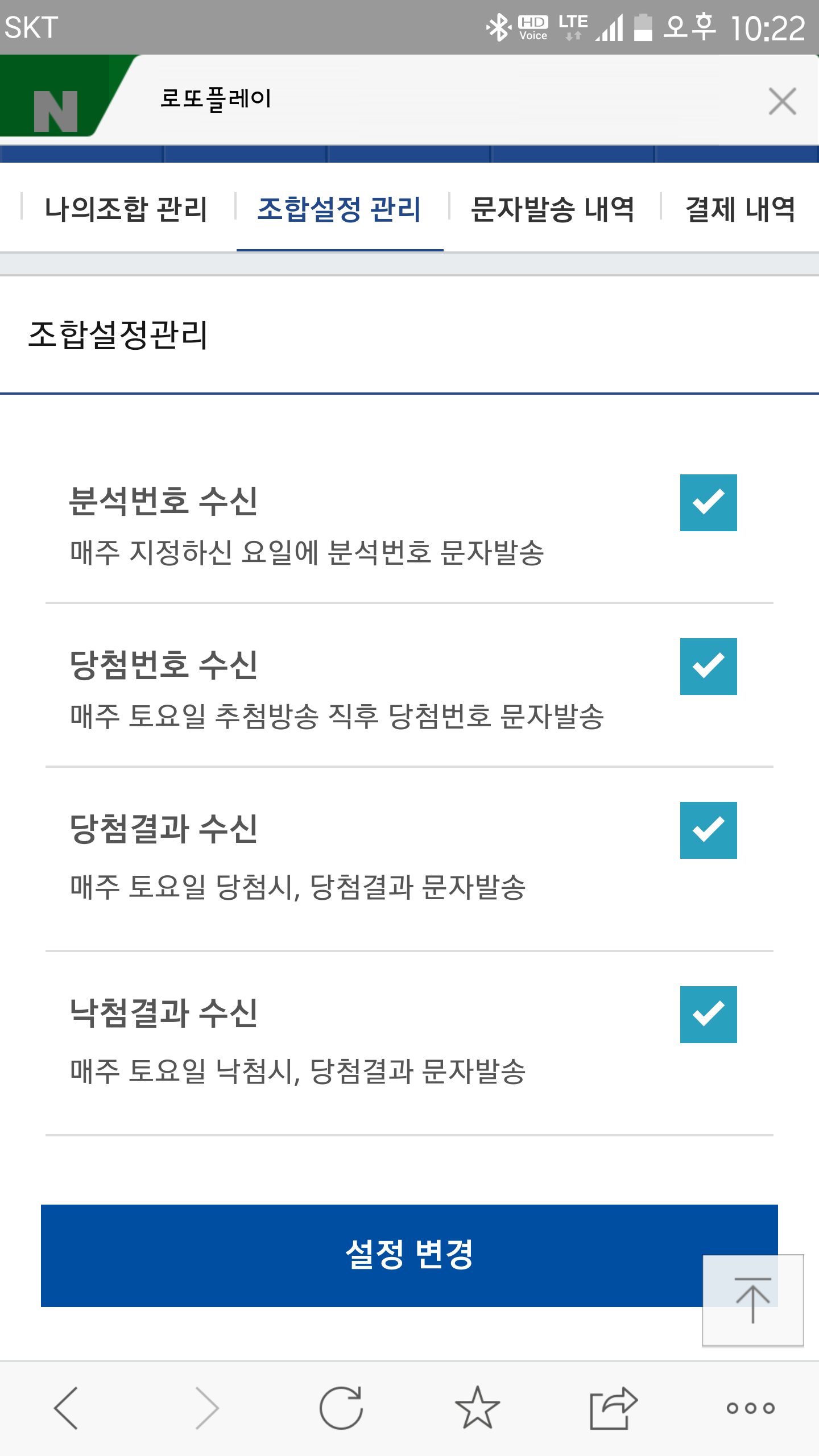Reload the current page

coord(341,1408)
